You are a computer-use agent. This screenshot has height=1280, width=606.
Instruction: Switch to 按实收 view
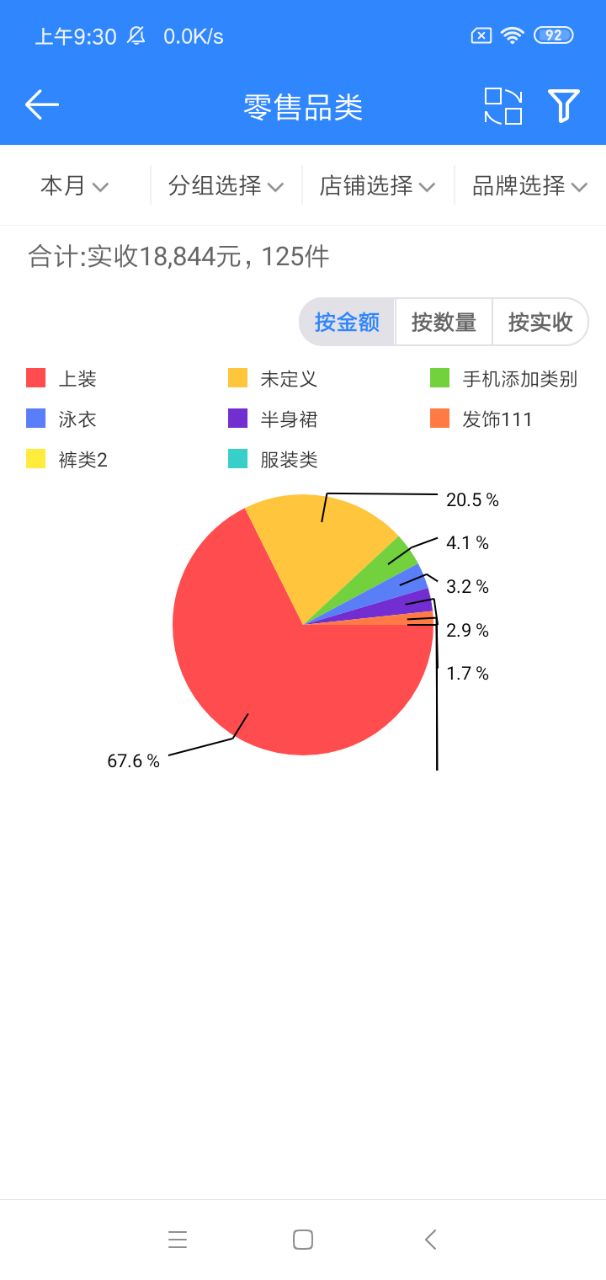click(x=540, y=322)
